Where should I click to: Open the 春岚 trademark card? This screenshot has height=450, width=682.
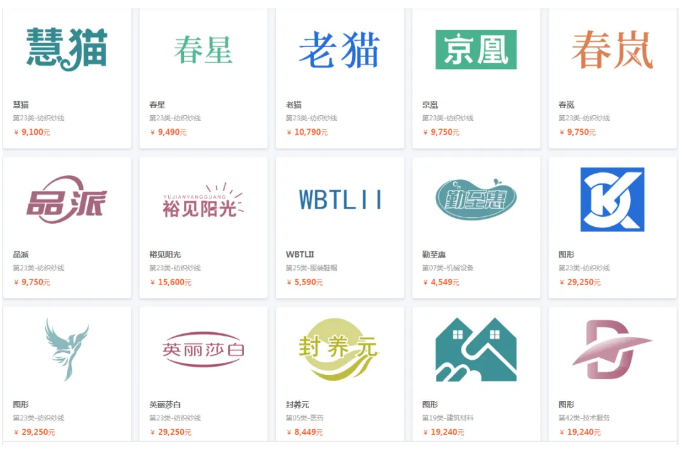tap(612, 78)
